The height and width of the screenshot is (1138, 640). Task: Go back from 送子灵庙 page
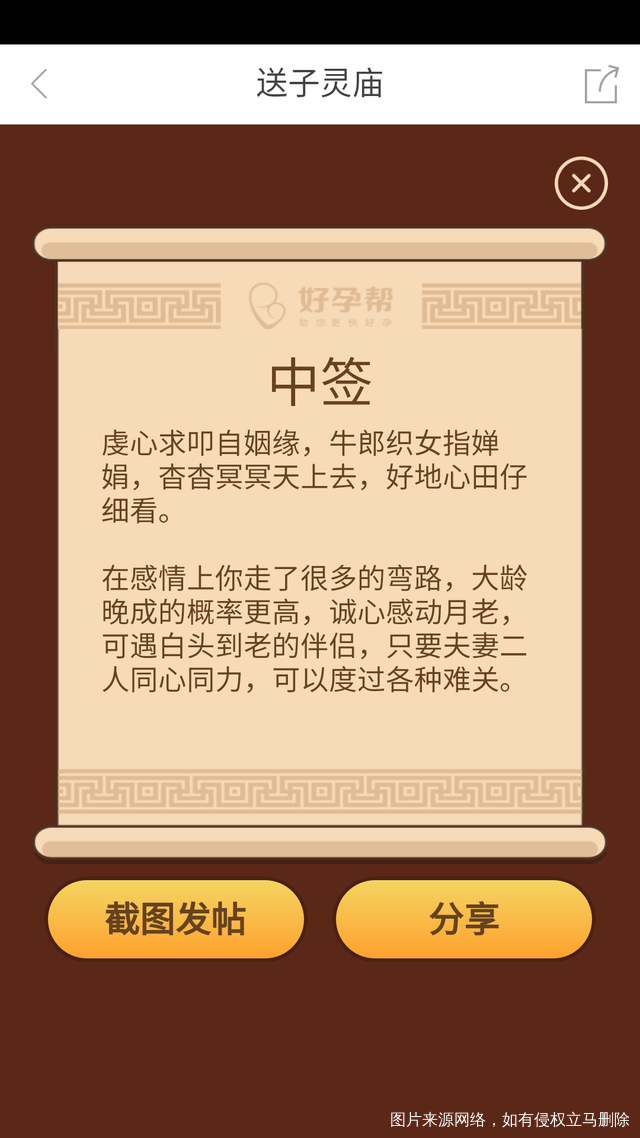point(39,84)
